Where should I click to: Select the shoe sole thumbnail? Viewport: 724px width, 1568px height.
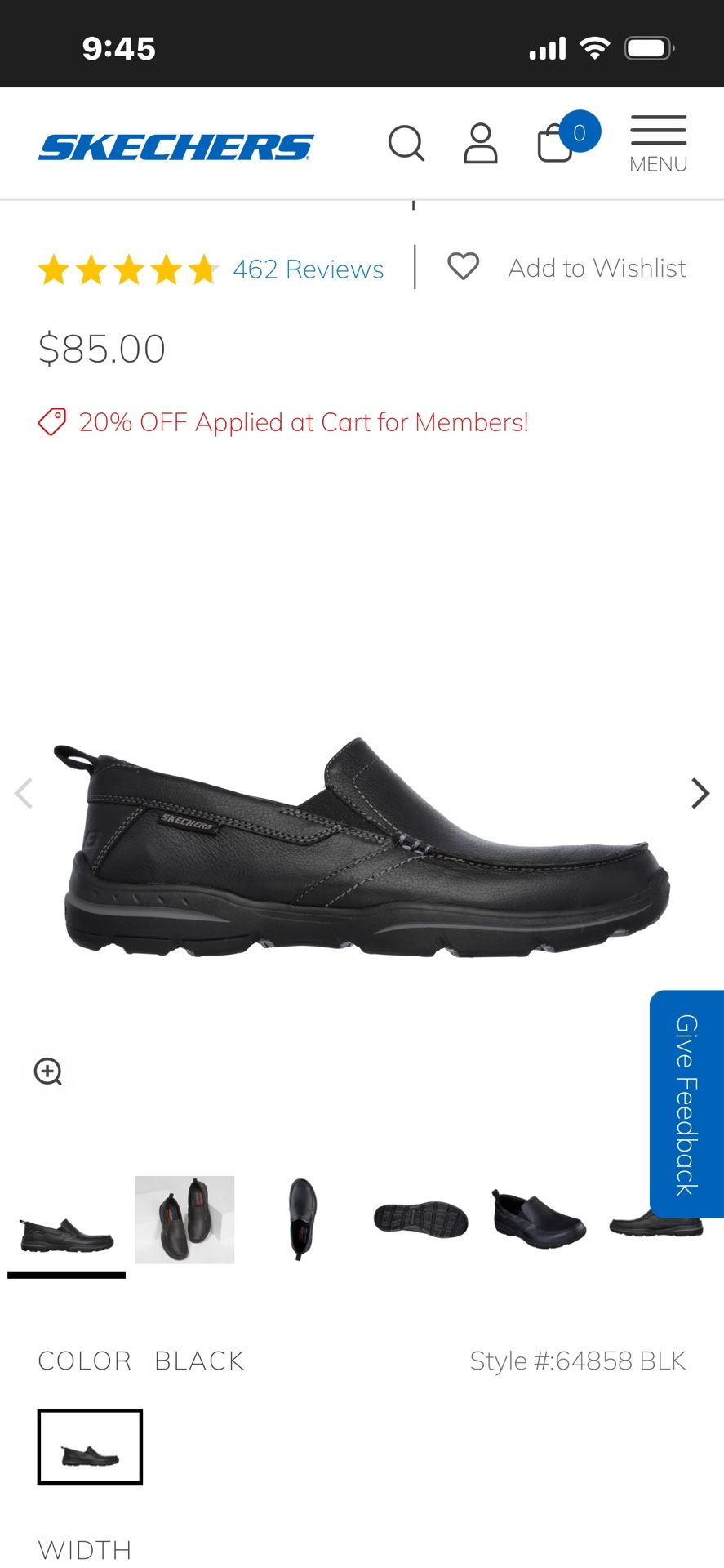(420, 1220)
